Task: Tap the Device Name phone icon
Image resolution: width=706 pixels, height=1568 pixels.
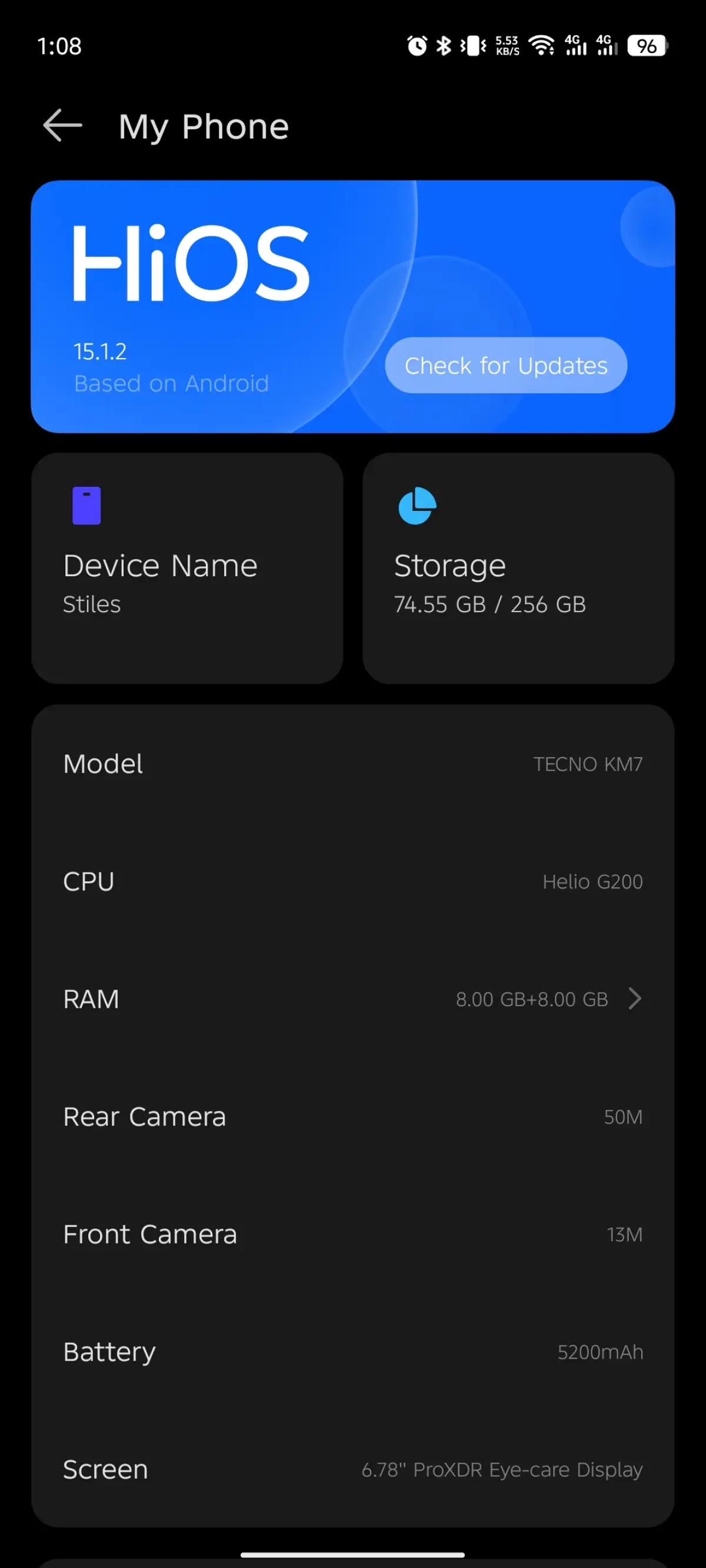Action: point(87,505)
